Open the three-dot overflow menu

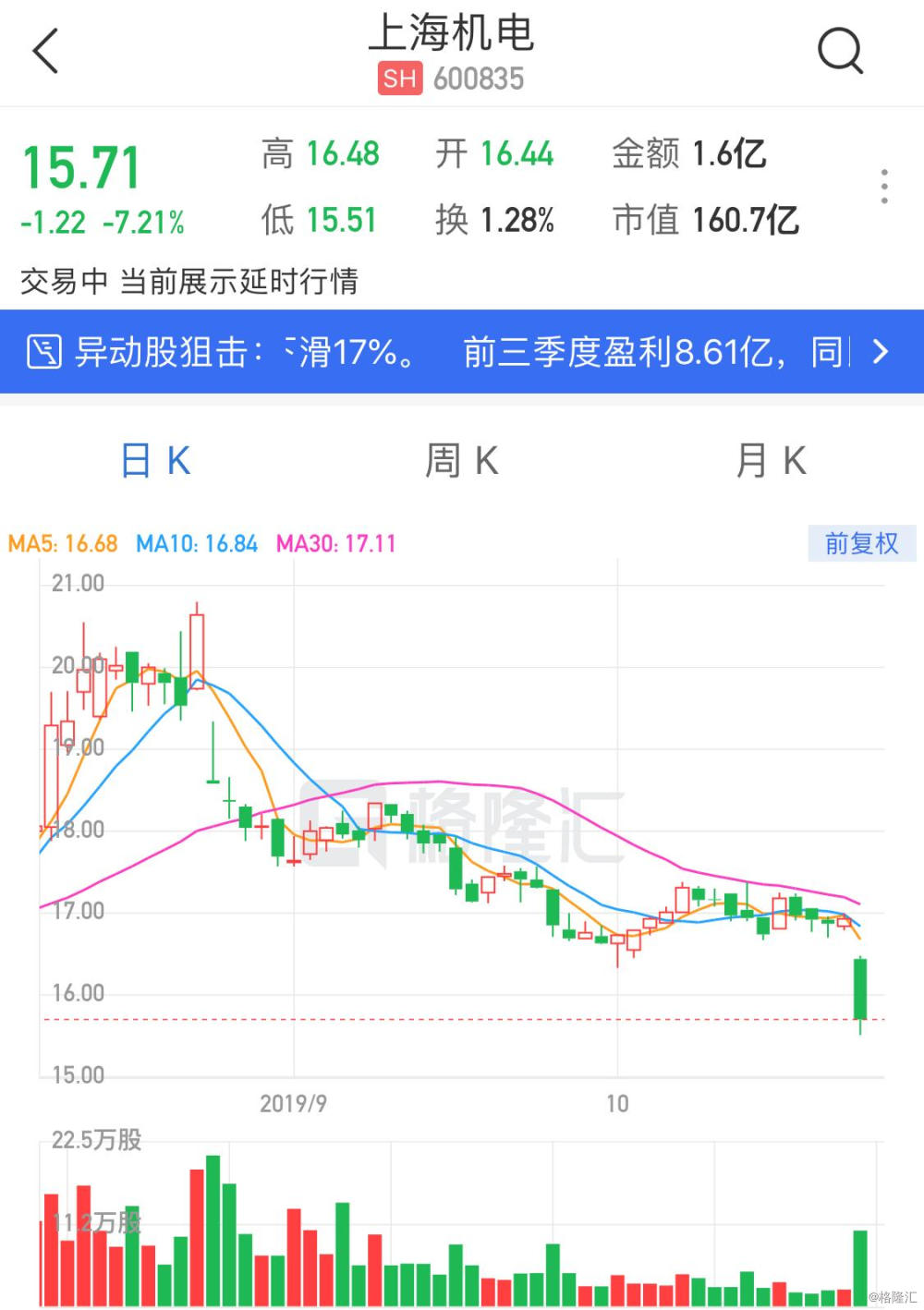pos(884,187)
